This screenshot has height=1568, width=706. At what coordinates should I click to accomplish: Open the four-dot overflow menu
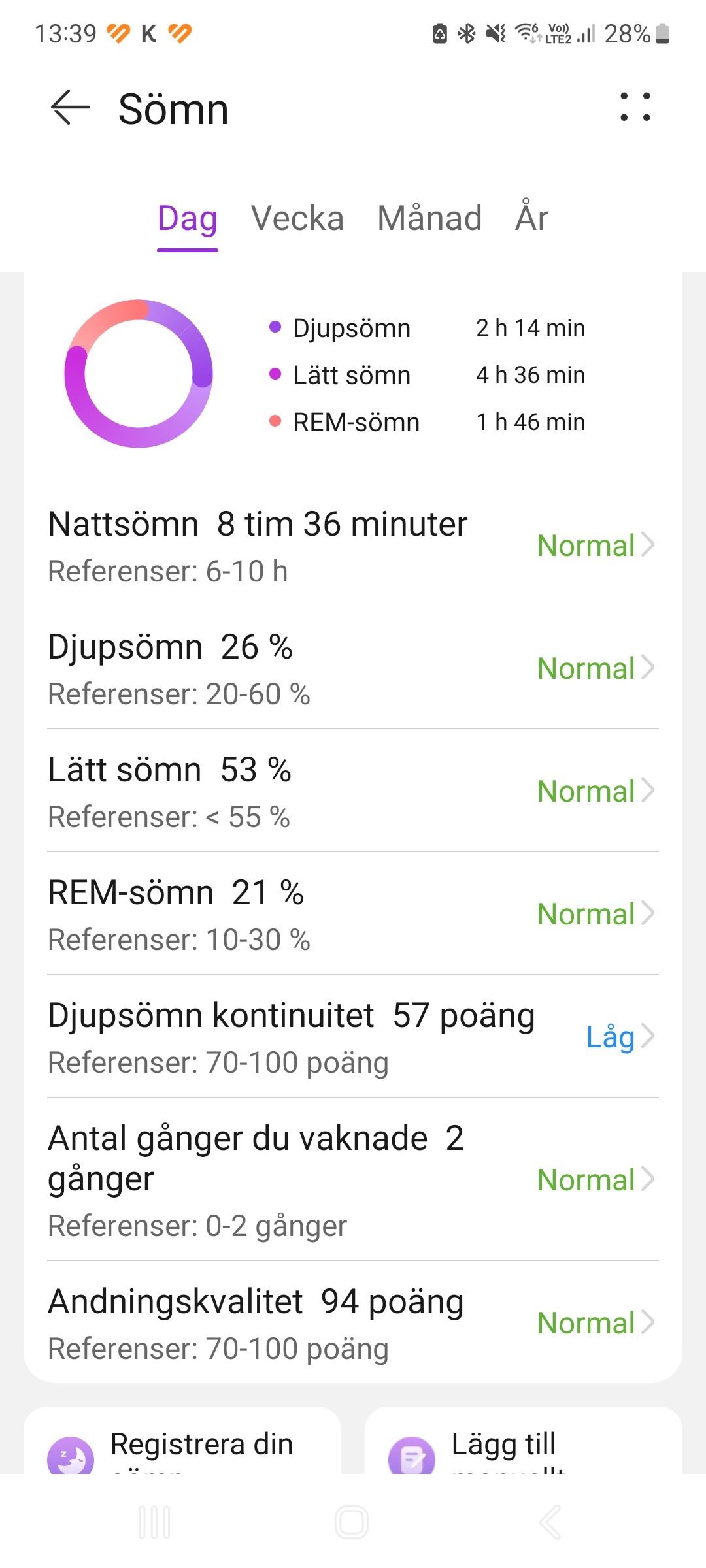635,108
